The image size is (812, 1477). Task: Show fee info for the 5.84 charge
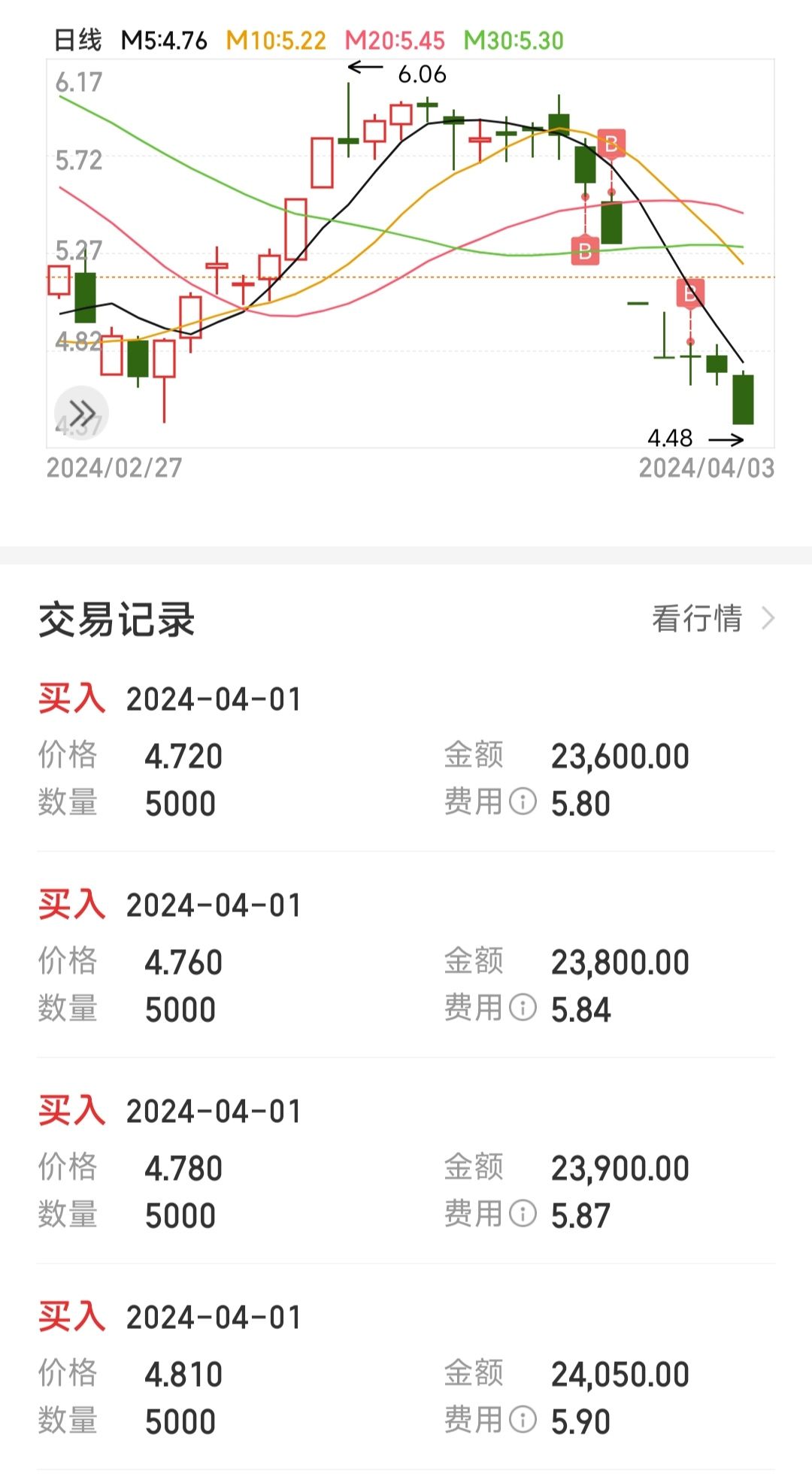[523, 1008]
